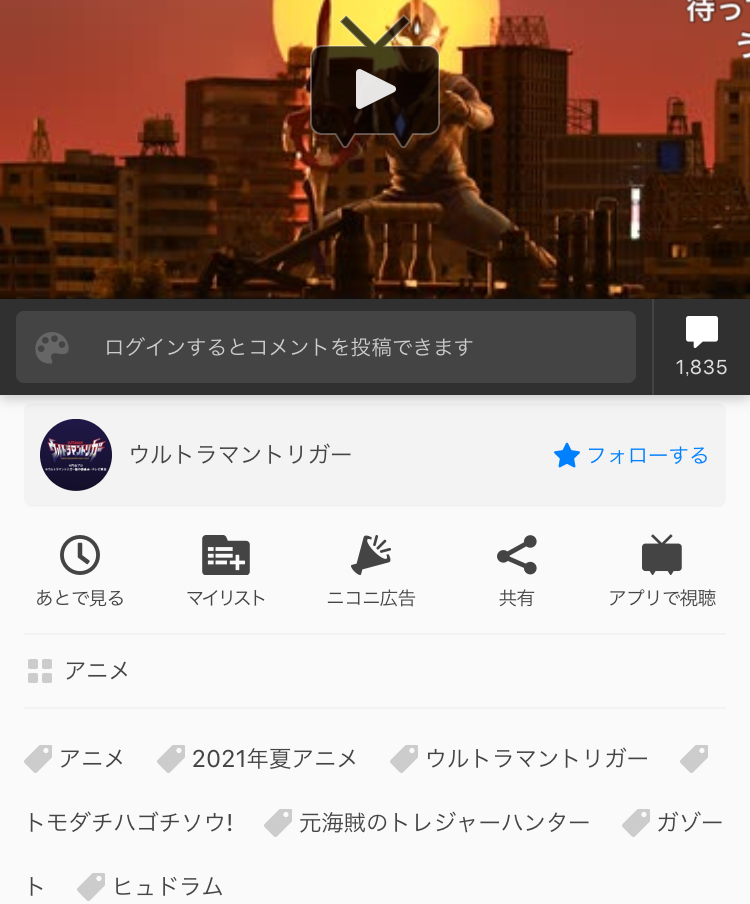This screenshot has width=750, height=904.
Task: Play the Ultraman Trigger video
Action: point(375,90)
